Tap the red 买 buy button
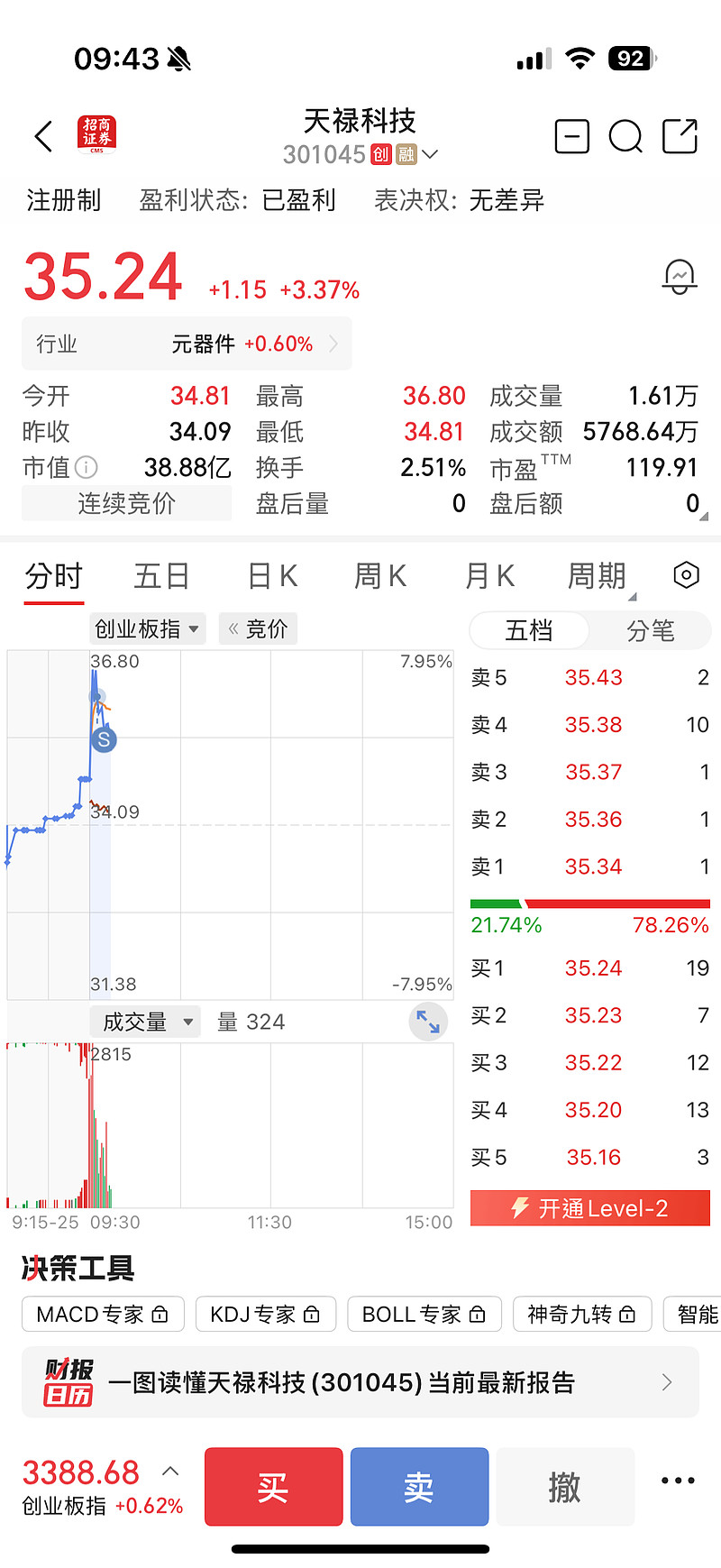The height and width of the screenshot is (1568, 721). pos(273,1487)
